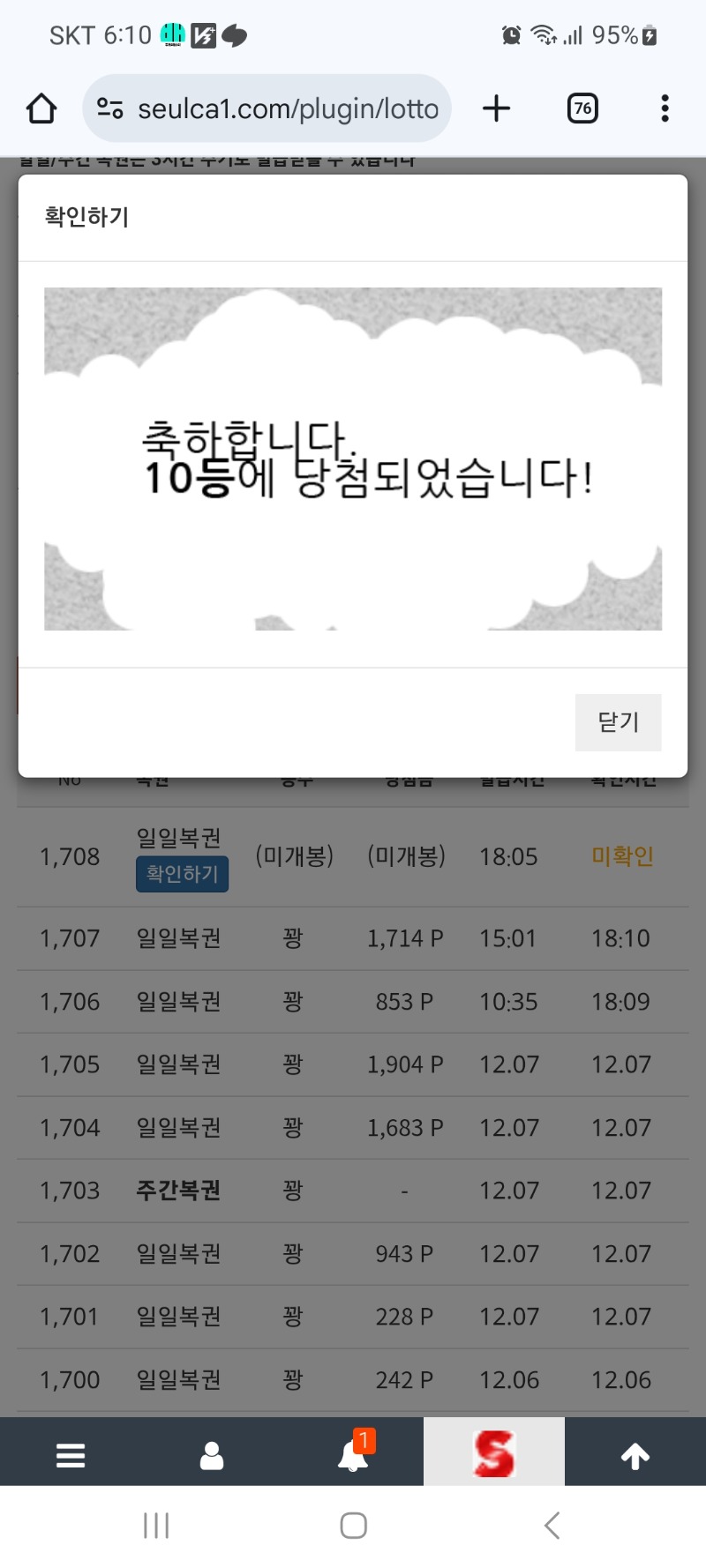The width and height of the screenshot is (706, 1568).
Task: Open the tab switcher showing 76 tabs
Action: (x=582, y=108)
